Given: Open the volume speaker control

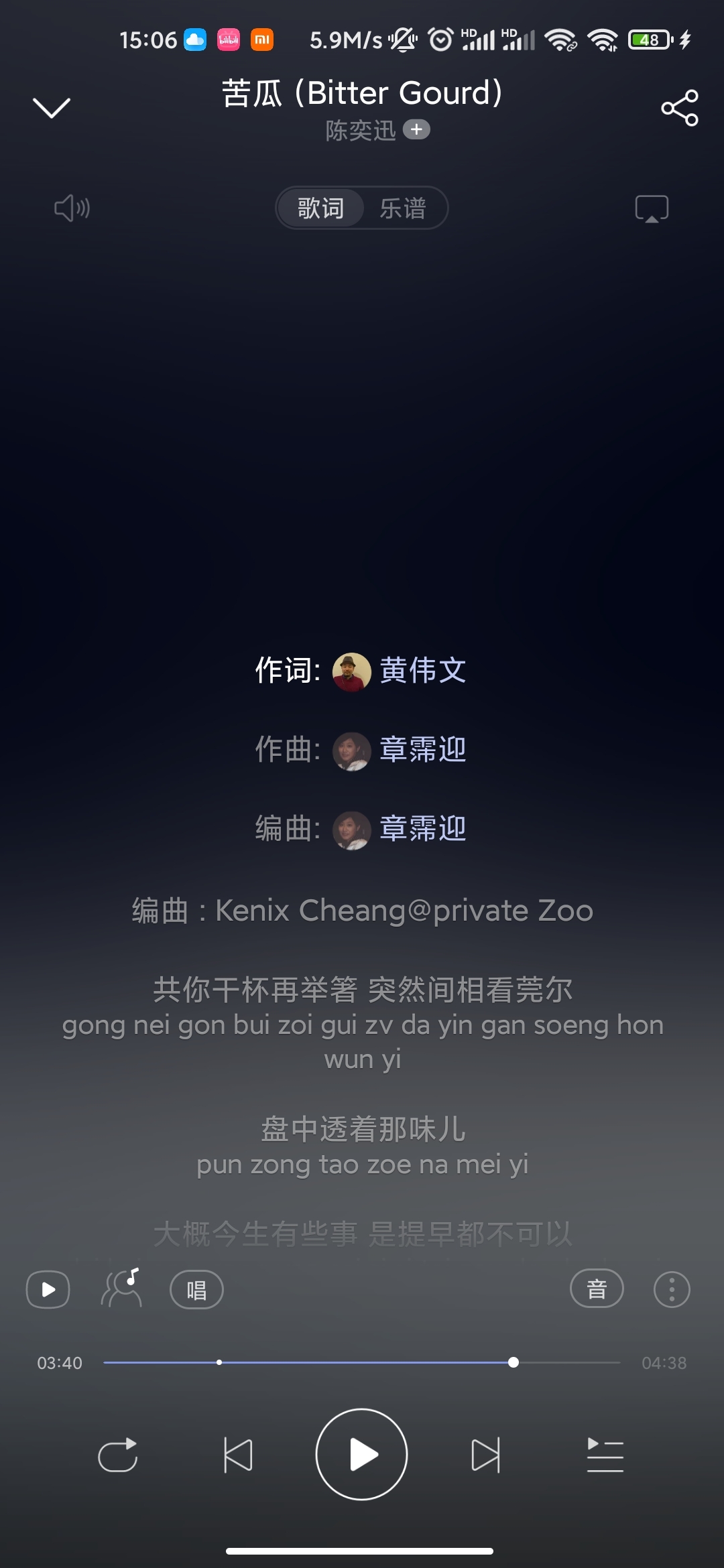Looking at the screenshot, I should coord(72,208).
